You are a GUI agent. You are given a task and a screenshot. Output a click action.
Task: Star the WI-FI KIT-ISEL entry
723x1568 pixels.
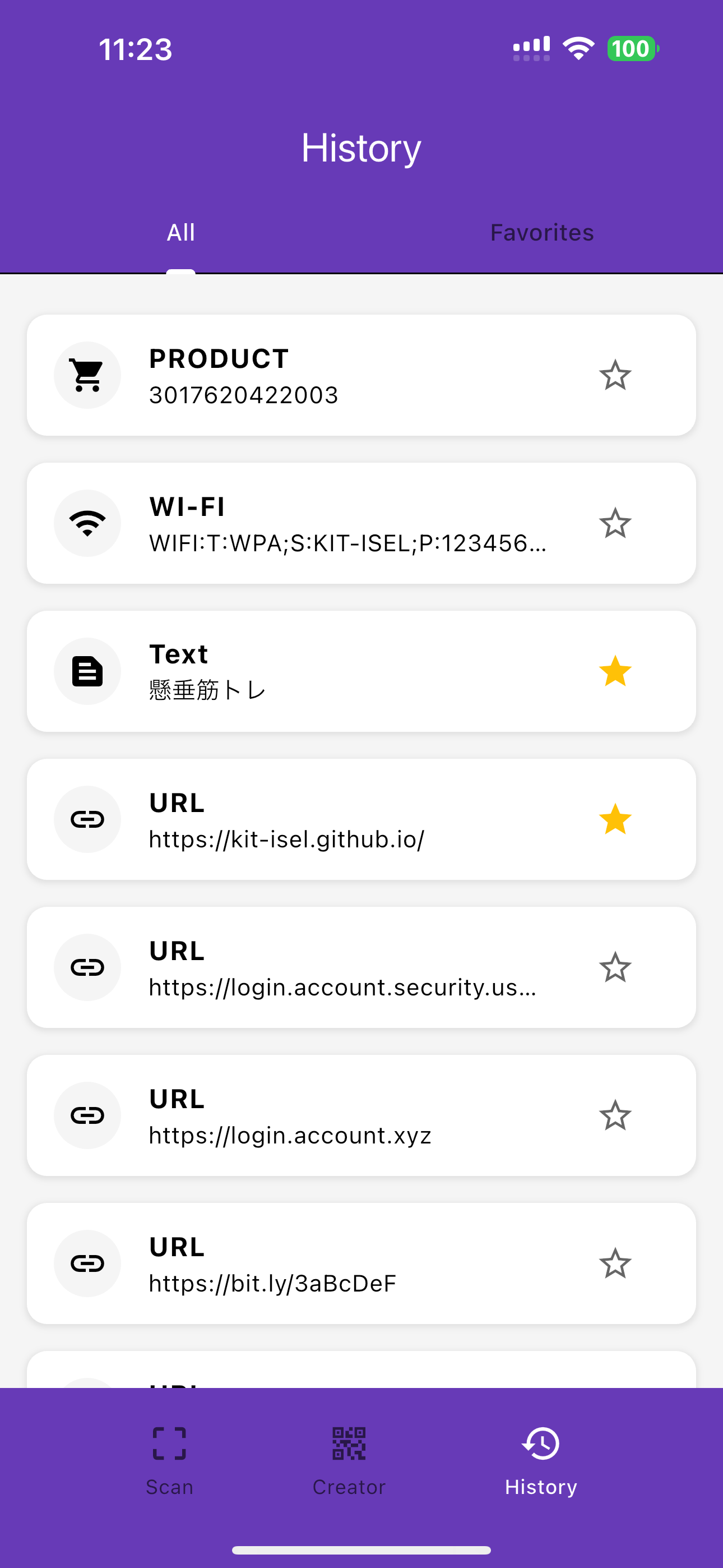pyautogui.click(x=615, y=523)
